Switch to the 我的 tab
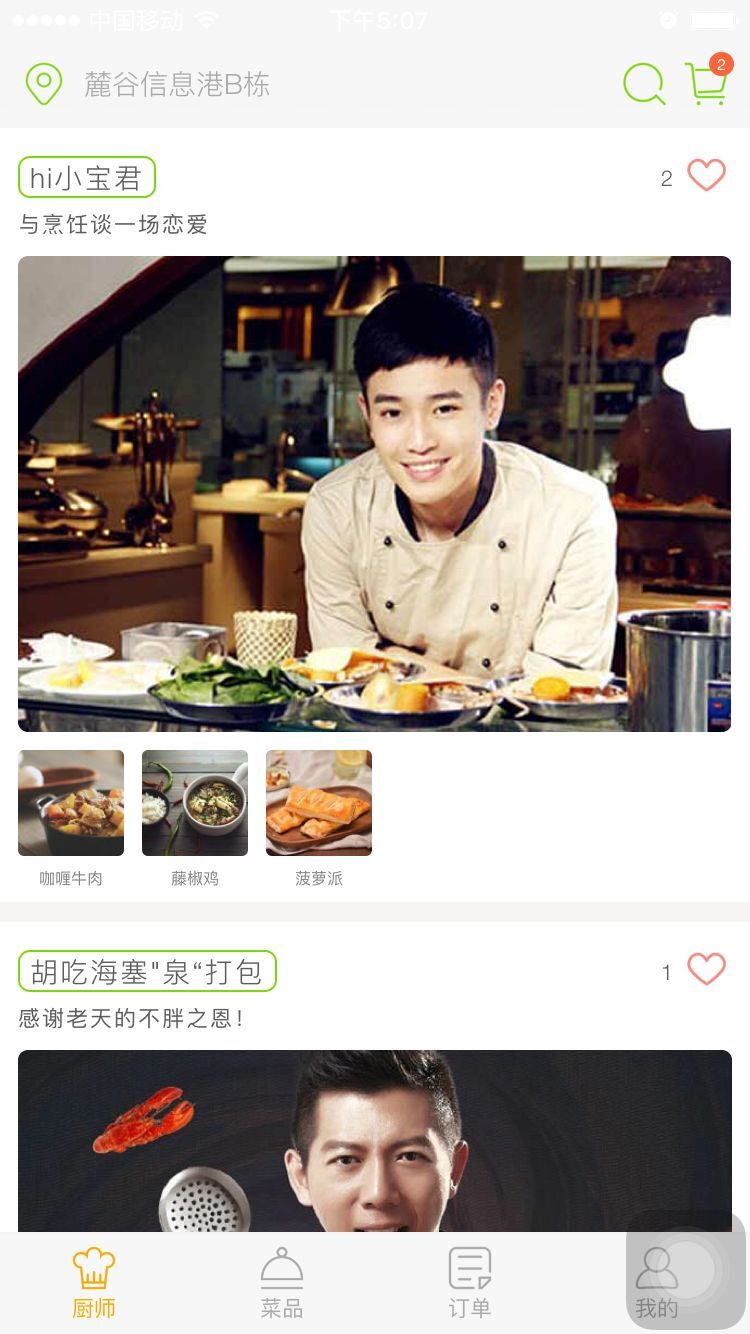This screenshot has width=750, height=1334. click(657, 1283)
